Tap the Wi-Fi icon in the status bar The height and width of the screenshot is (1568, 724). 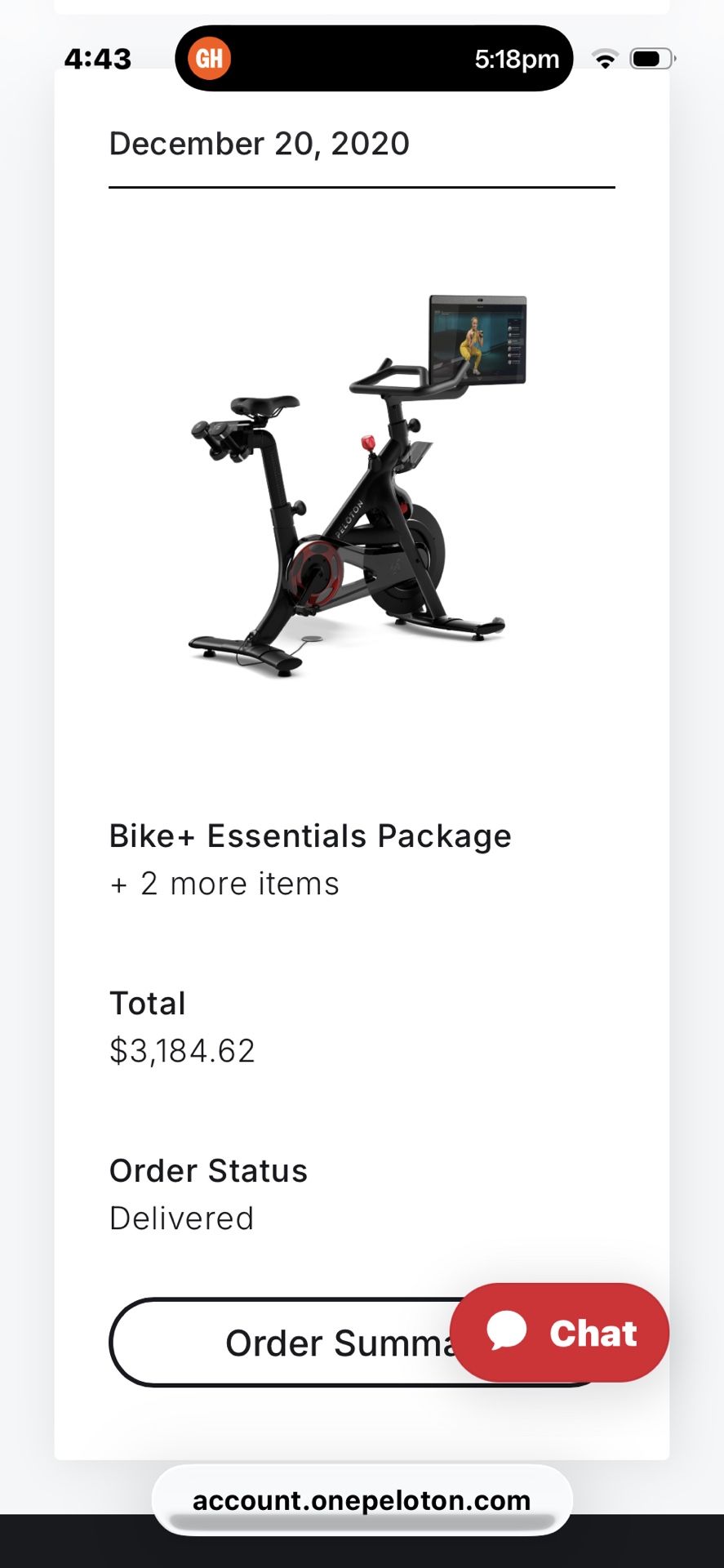pyautogui.click(x=606, y=58)
